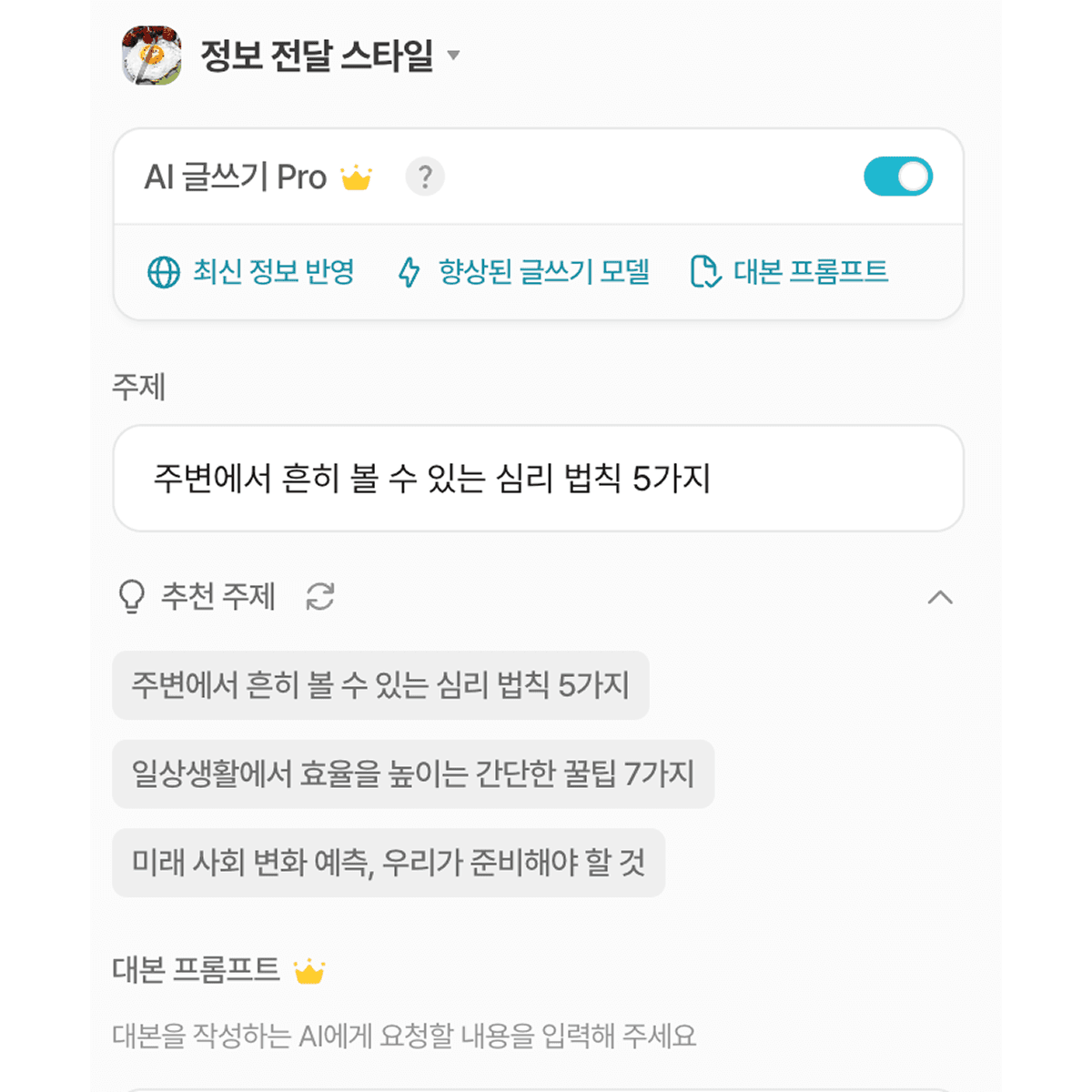The width and height of the screenshot is (1092, 1092).
Task: Refresh the 추천 주제 suggestions
Action: coord(320,597)
